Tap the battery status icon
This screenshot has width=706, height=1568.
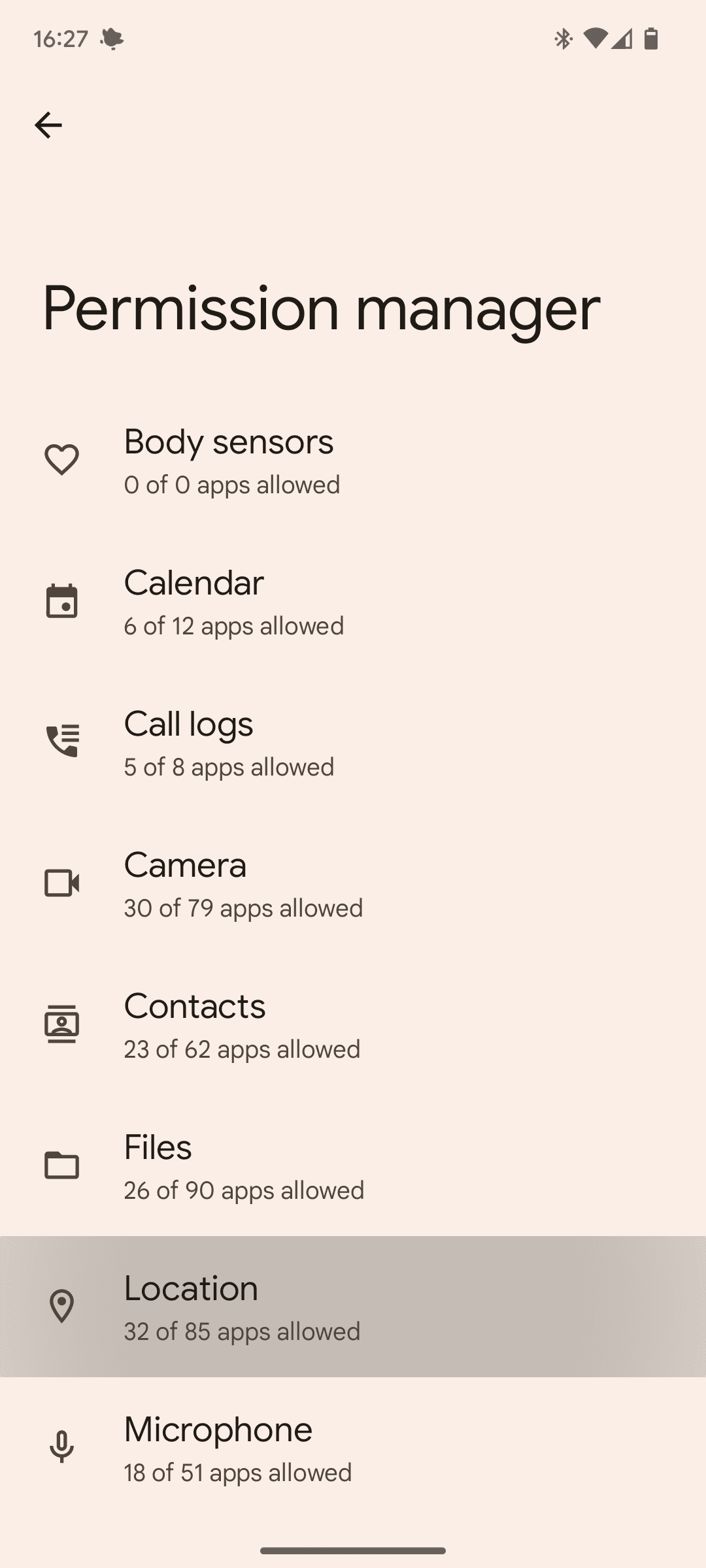point(651,39)
